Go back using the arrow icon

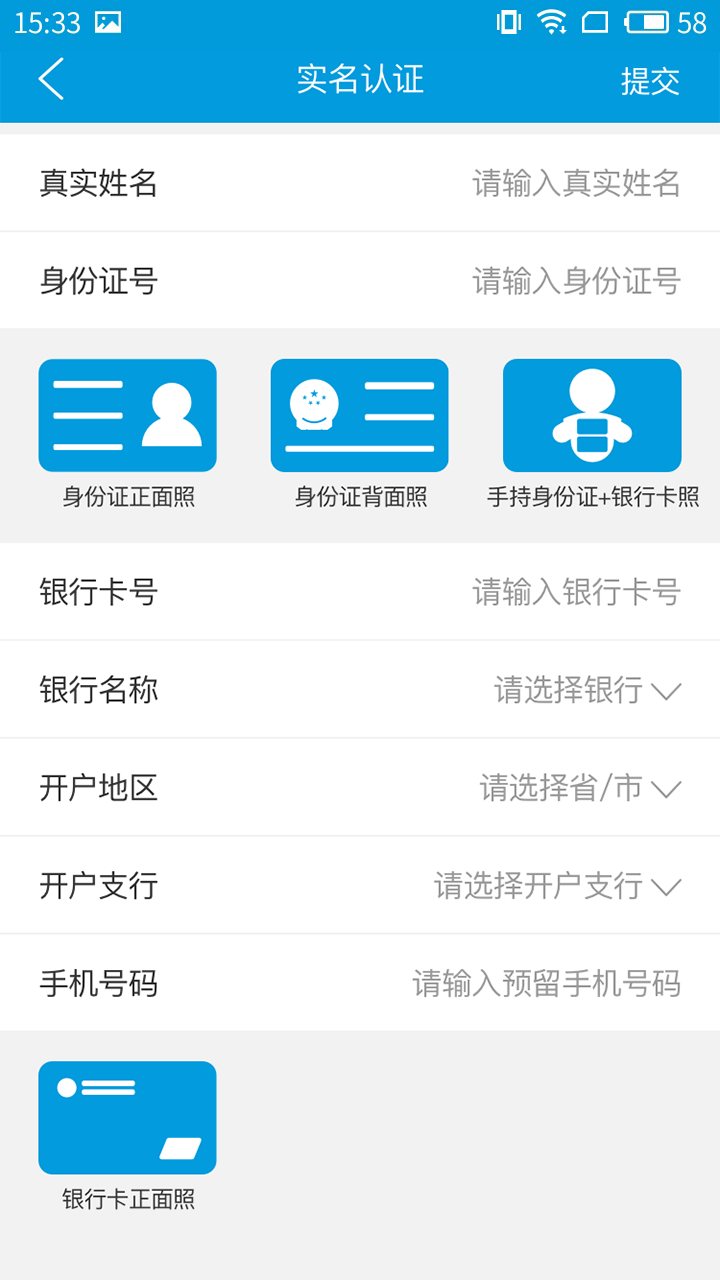[52, 79]
